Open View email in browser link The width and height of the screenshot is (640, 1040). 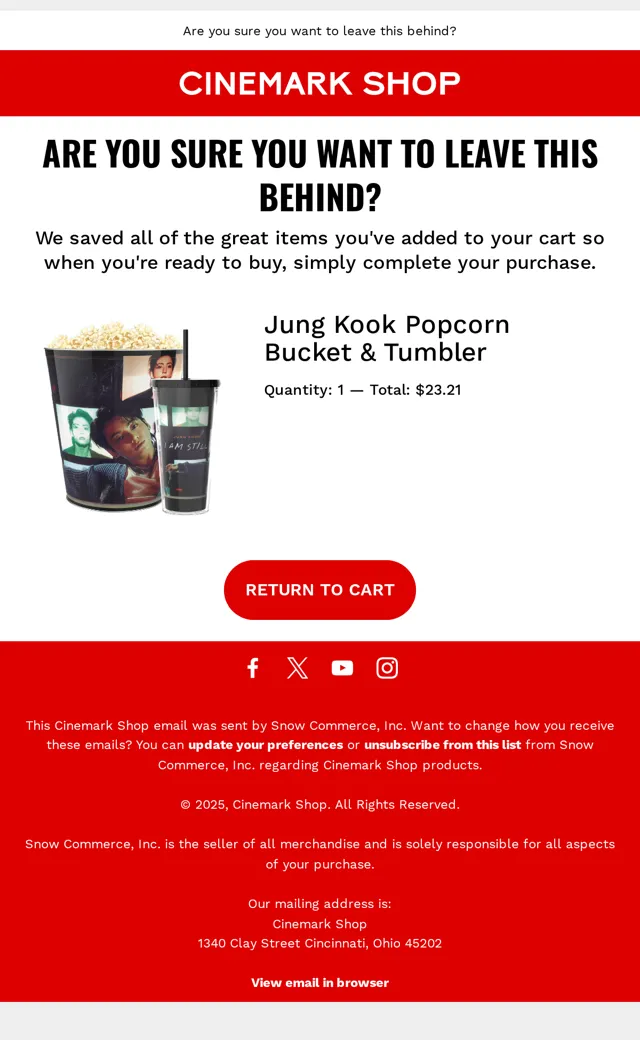coord(320,983)
